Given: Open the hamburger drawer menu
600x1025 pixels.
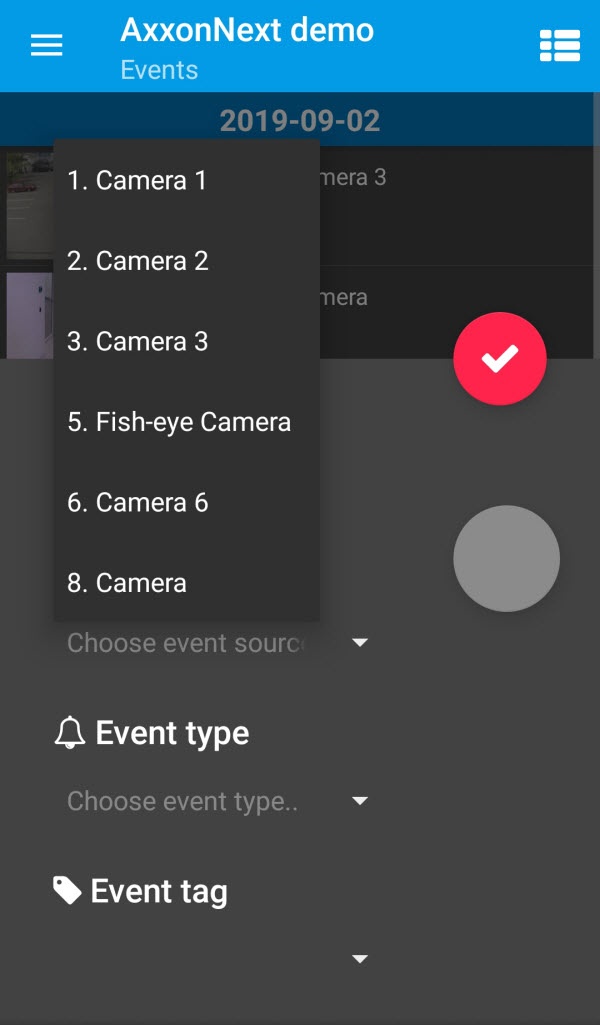Looking at the screenshot, I should click(47, 45).
